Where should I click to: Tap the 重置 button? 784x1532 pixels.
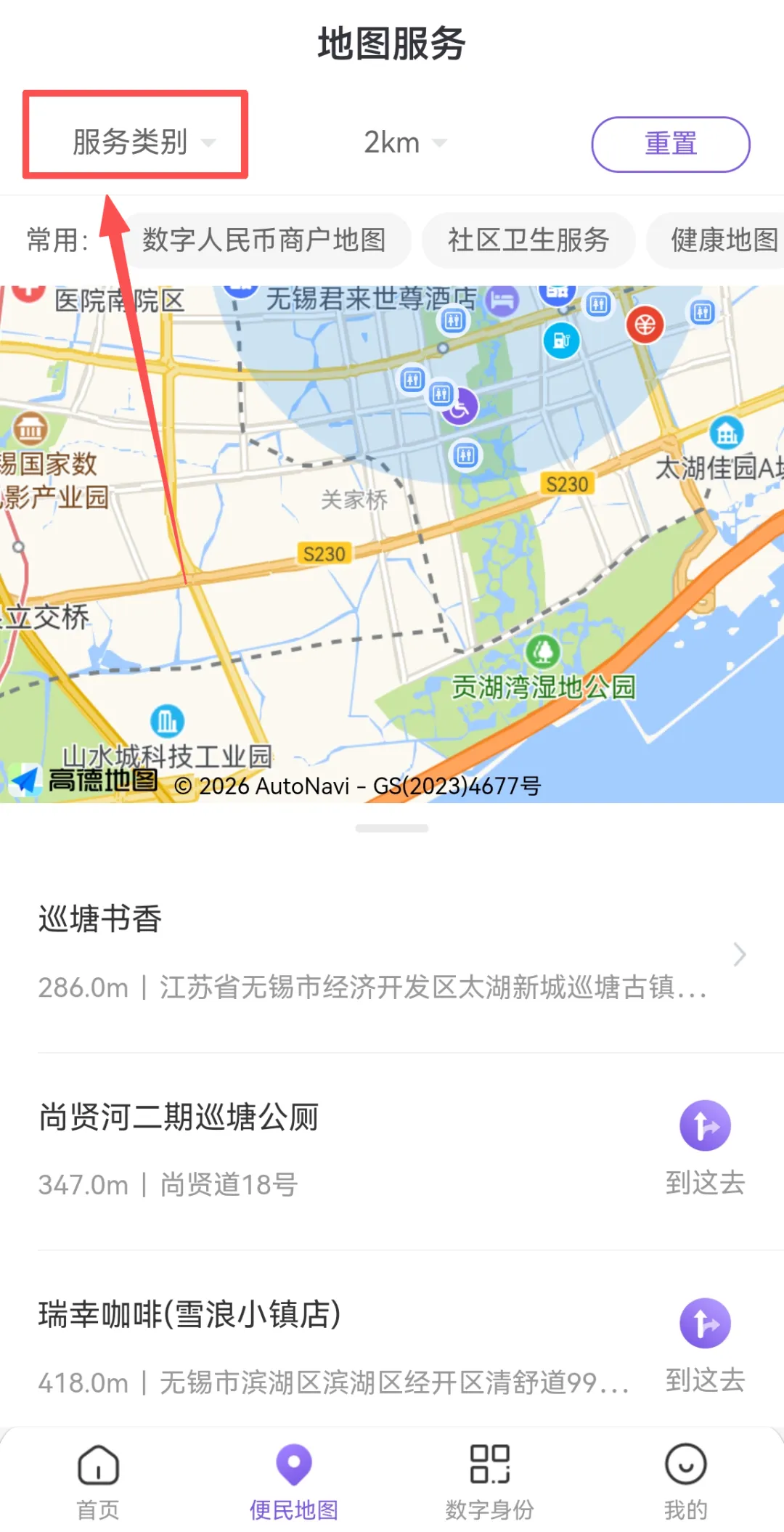[x=670, y=144]
